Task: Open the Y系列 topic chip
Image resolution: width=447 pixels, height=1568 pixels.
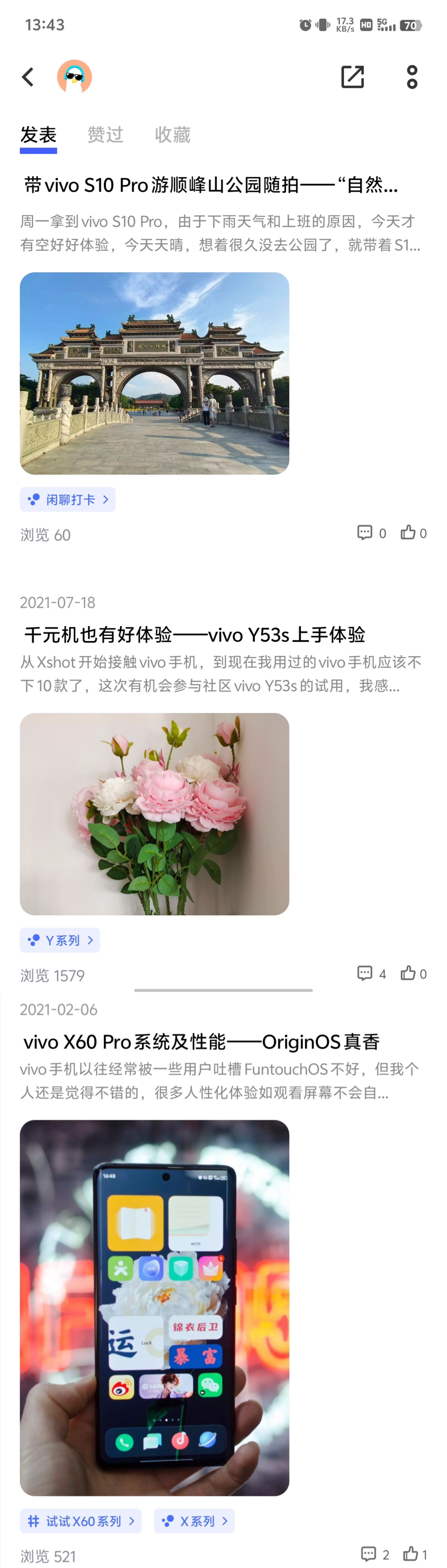Action: 60,940
